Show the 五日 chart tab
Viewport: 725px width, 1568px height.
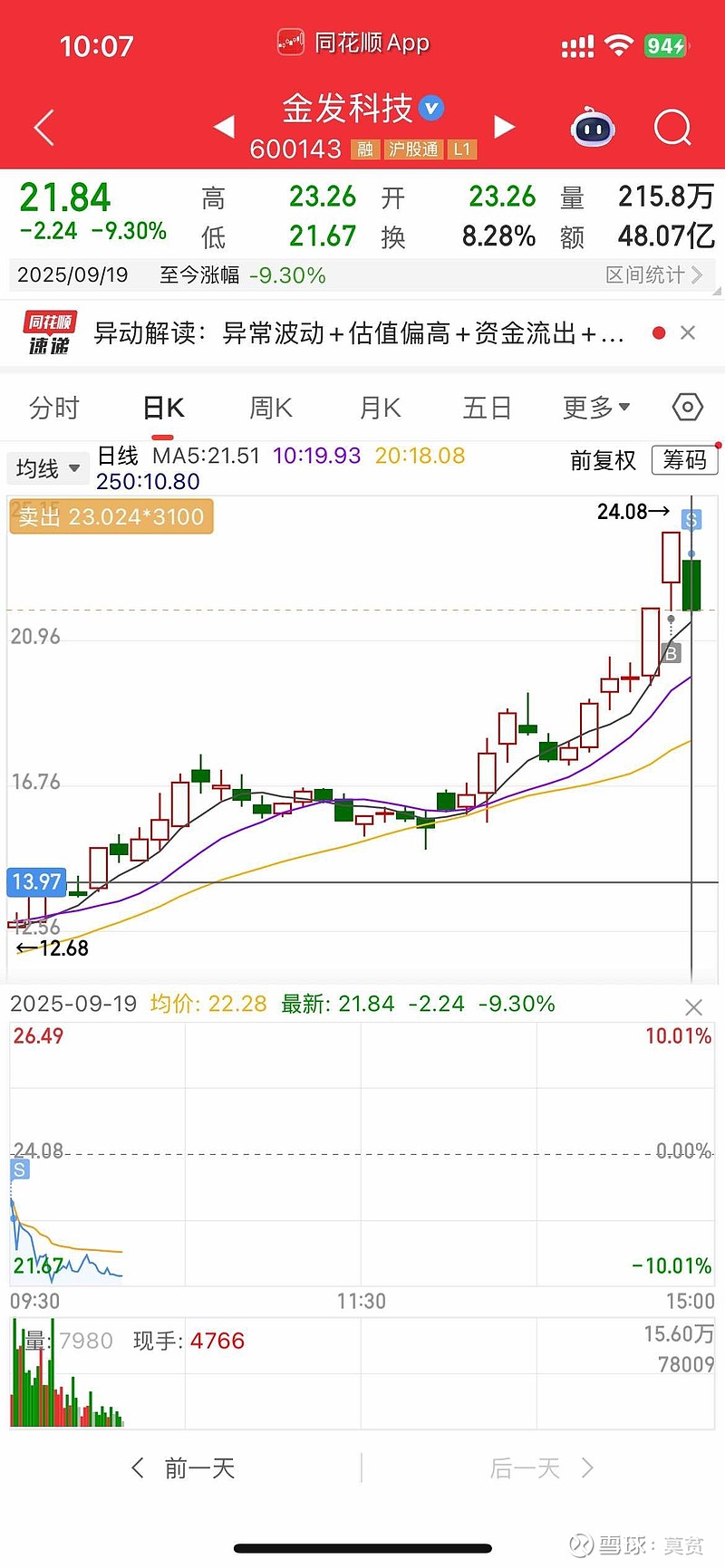click(x=488, y=409)
